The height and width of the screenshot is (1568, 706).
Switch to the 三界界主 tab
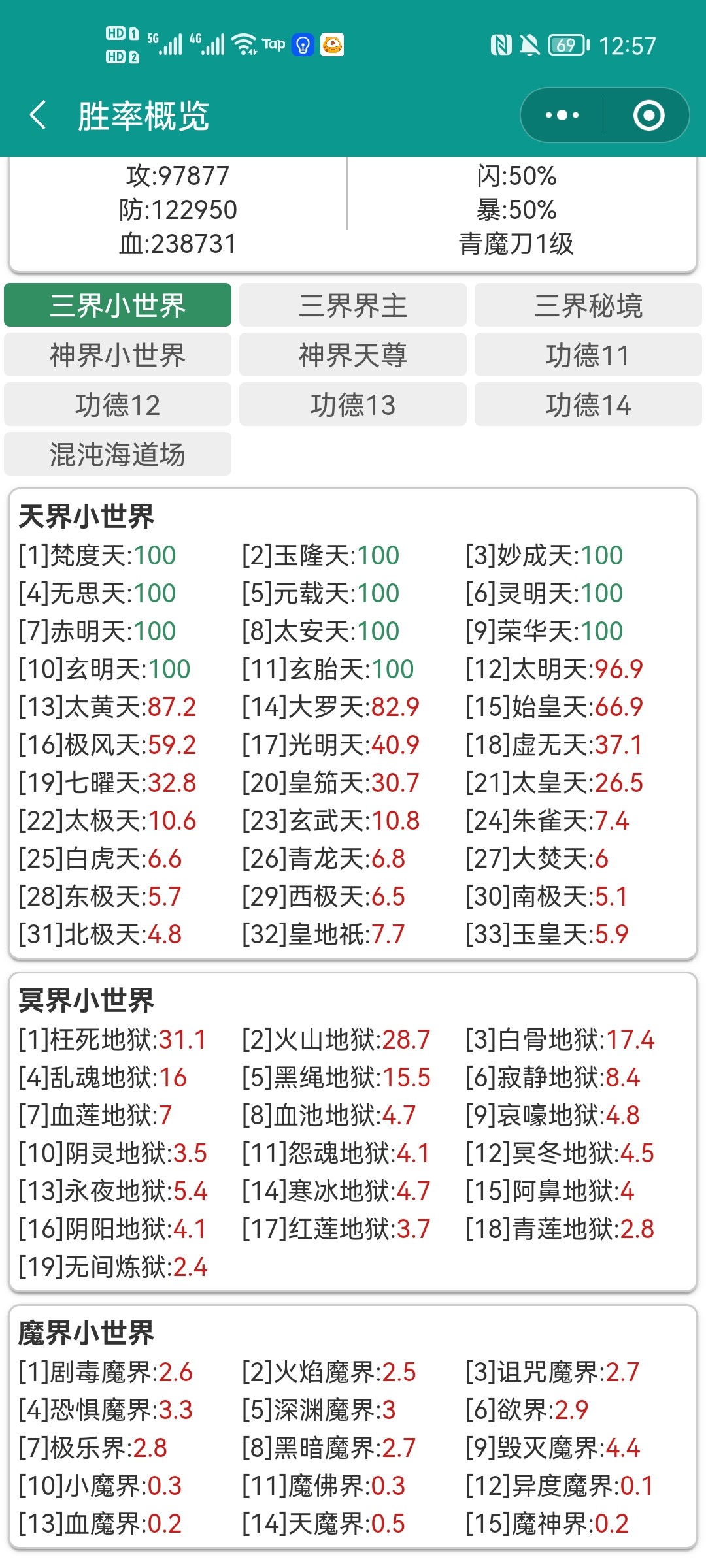tap(353, 305)
